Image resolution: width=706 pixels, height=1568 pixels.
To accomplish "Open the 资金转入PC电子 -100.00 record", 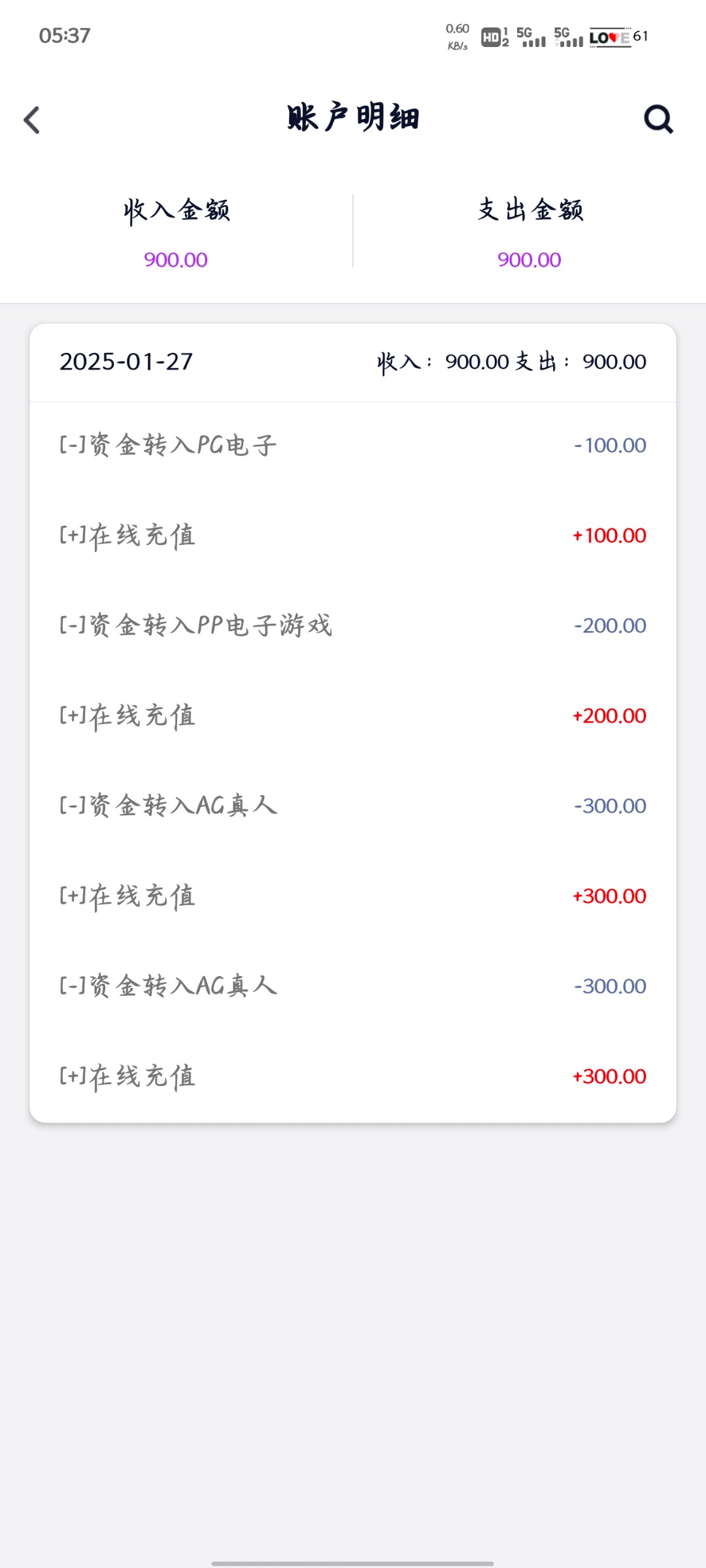I will point(353,446).
